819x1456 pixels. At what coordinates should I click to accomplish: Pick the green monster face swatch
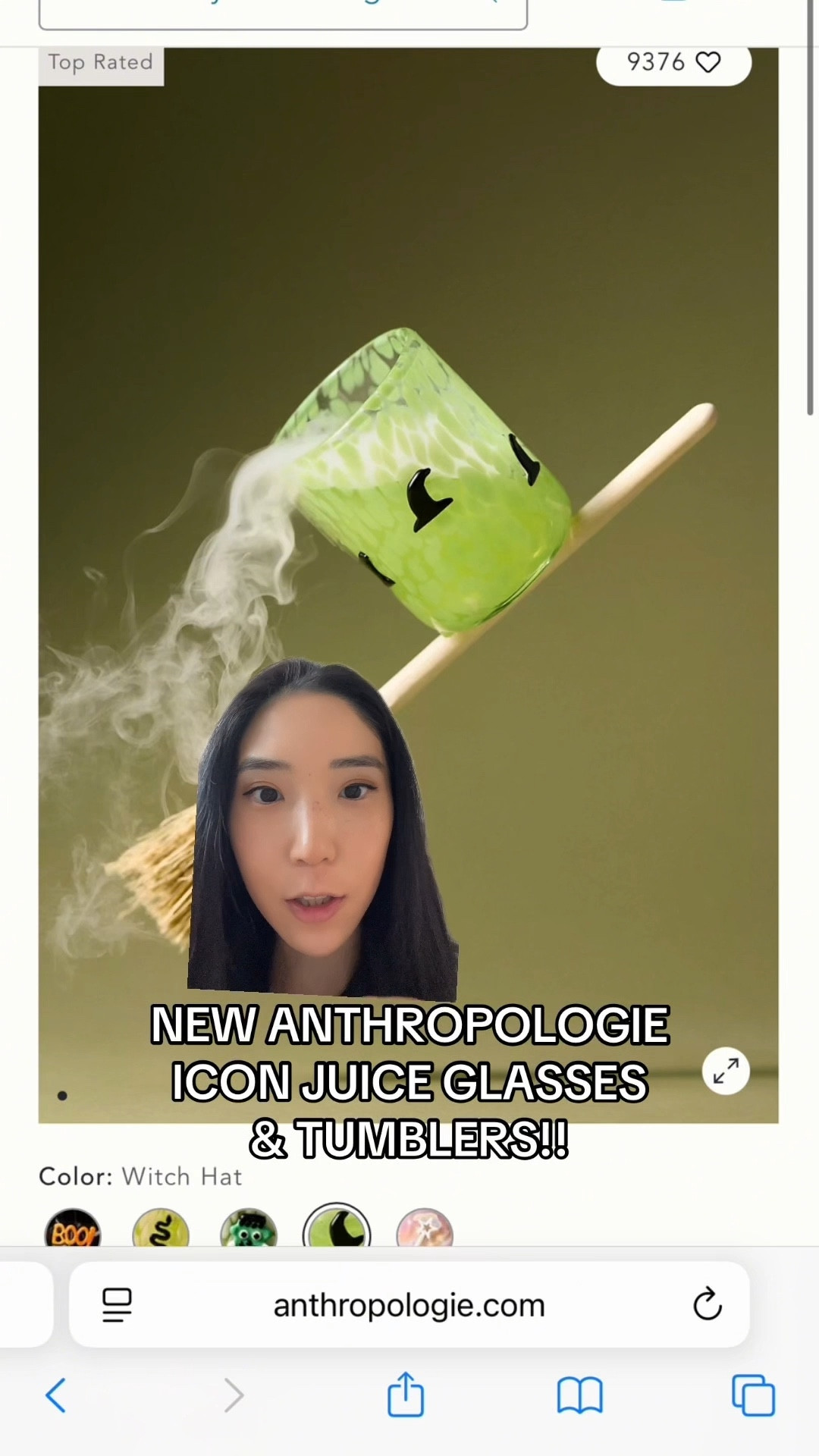(x=249, y=1230)
